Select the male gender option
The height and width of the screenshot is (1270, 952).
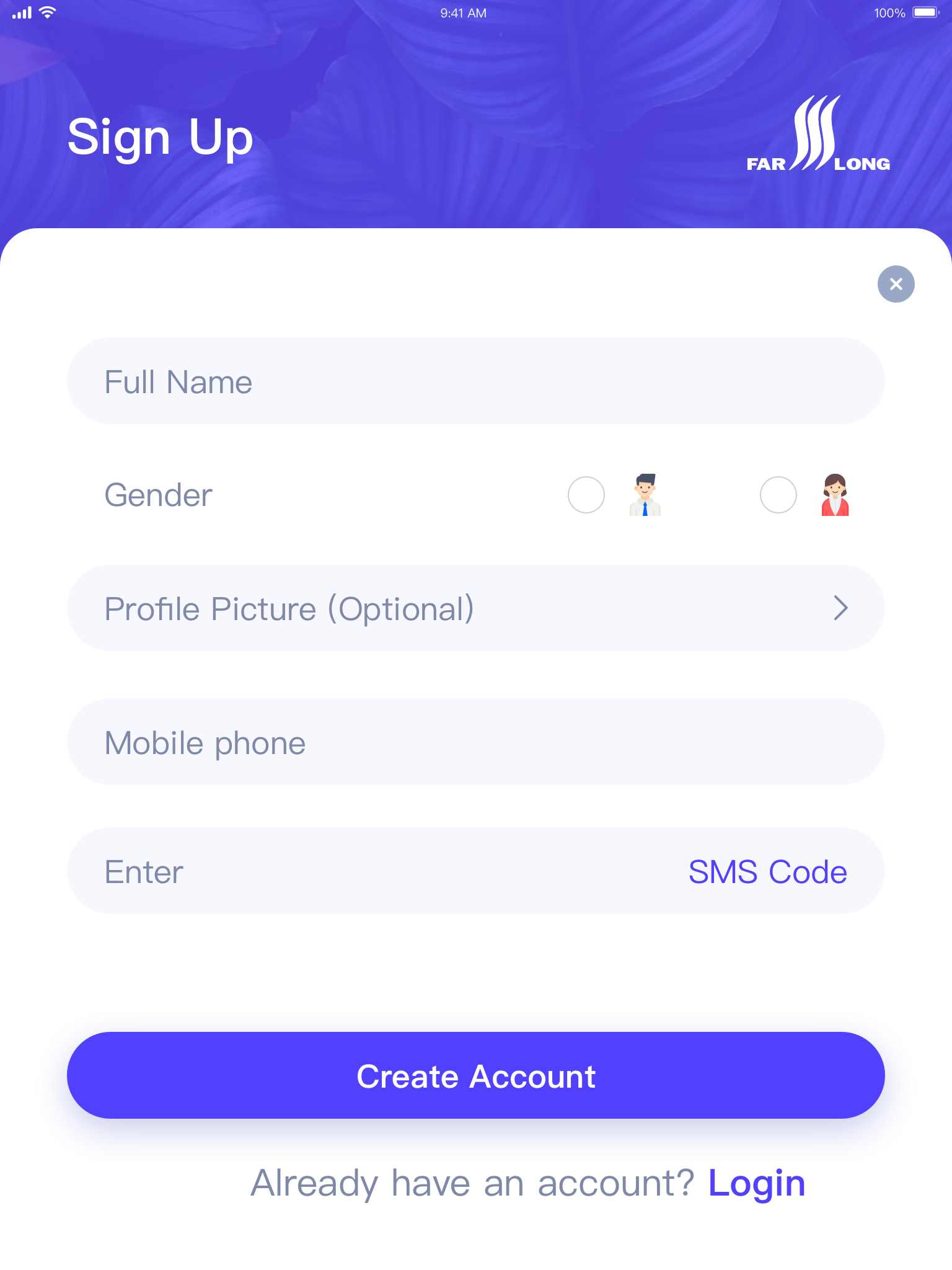[586, 495]
